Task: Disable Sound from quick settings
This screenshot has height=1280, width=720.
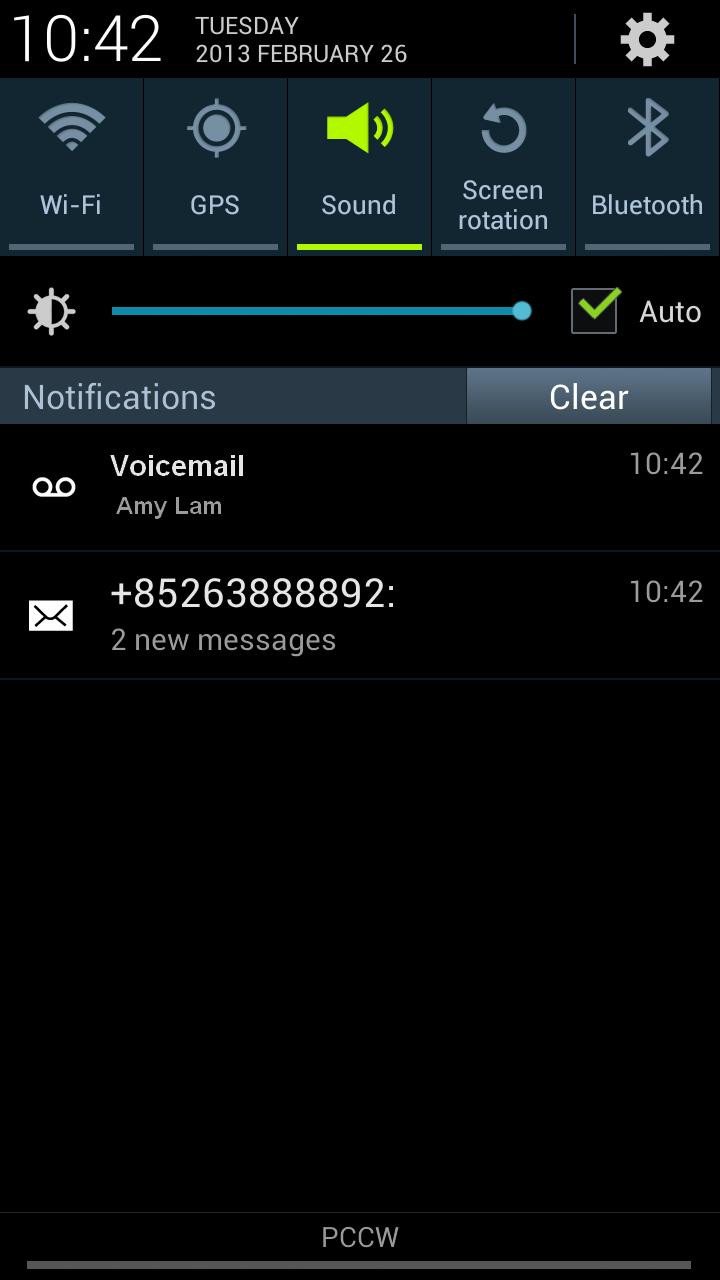Action: (358, 160)
